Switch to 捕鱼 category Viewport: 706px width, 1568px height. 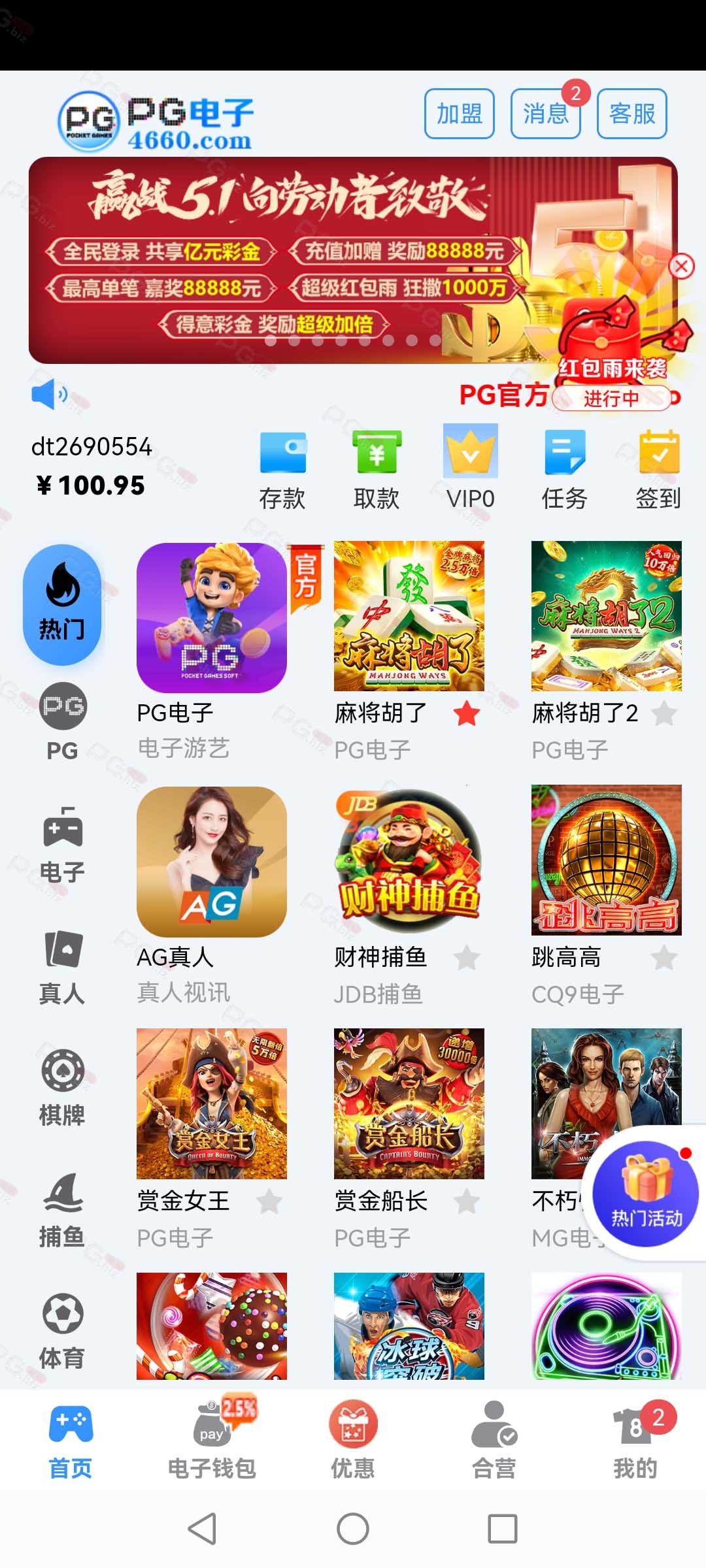(62, 1209)
